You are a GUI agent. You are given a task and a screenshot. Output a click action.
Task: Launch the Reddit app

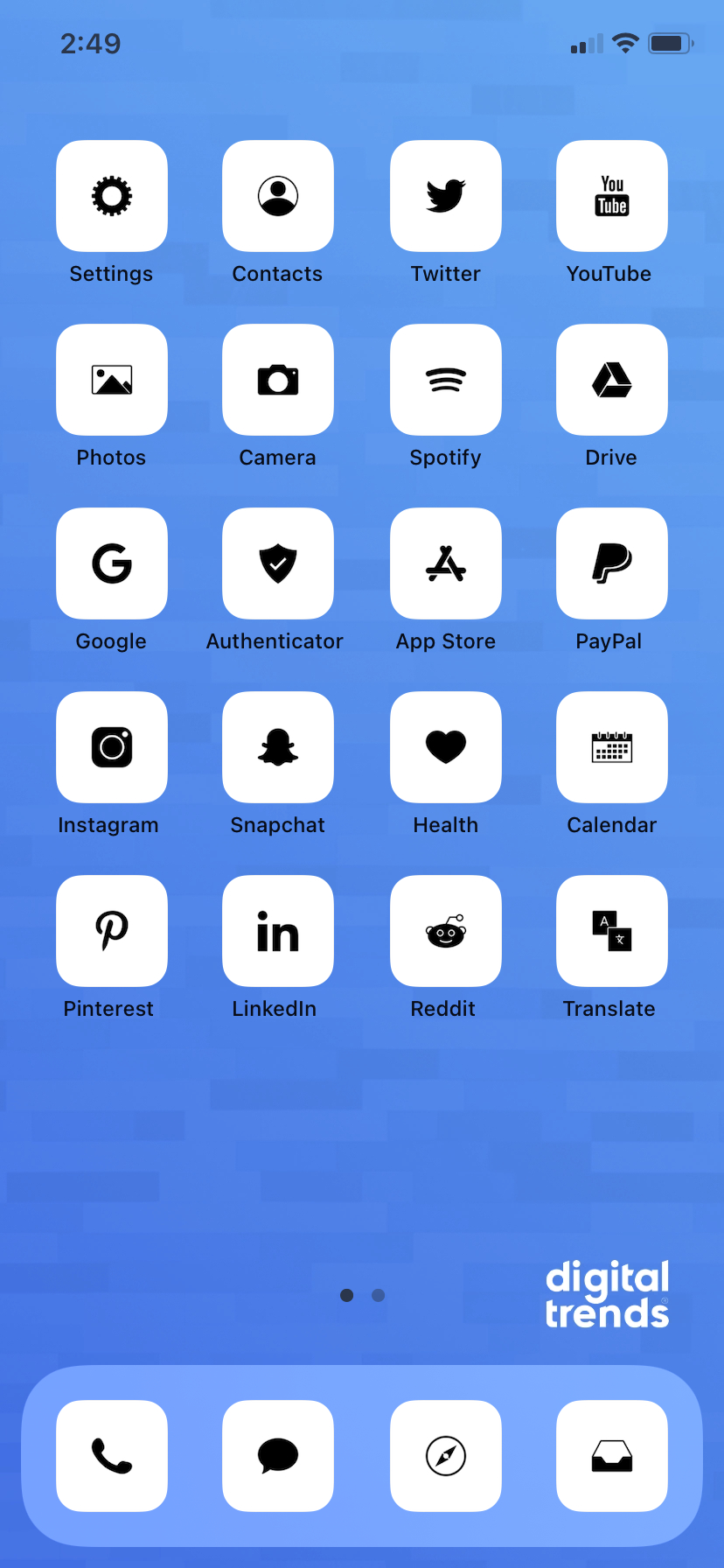tap(446, 931)
